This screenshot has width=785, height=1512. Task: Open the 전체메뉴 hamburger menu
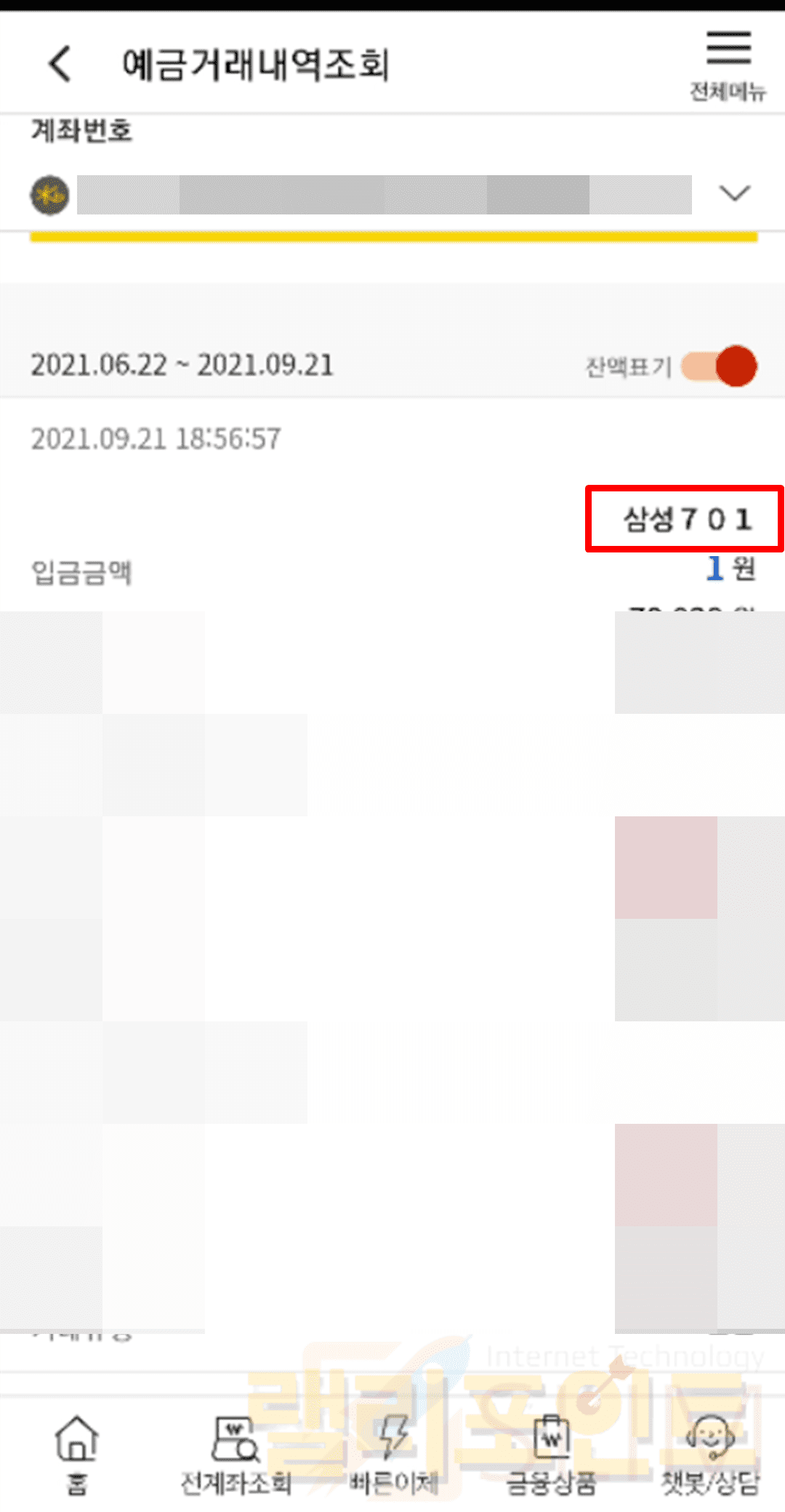tap(728, 64)
